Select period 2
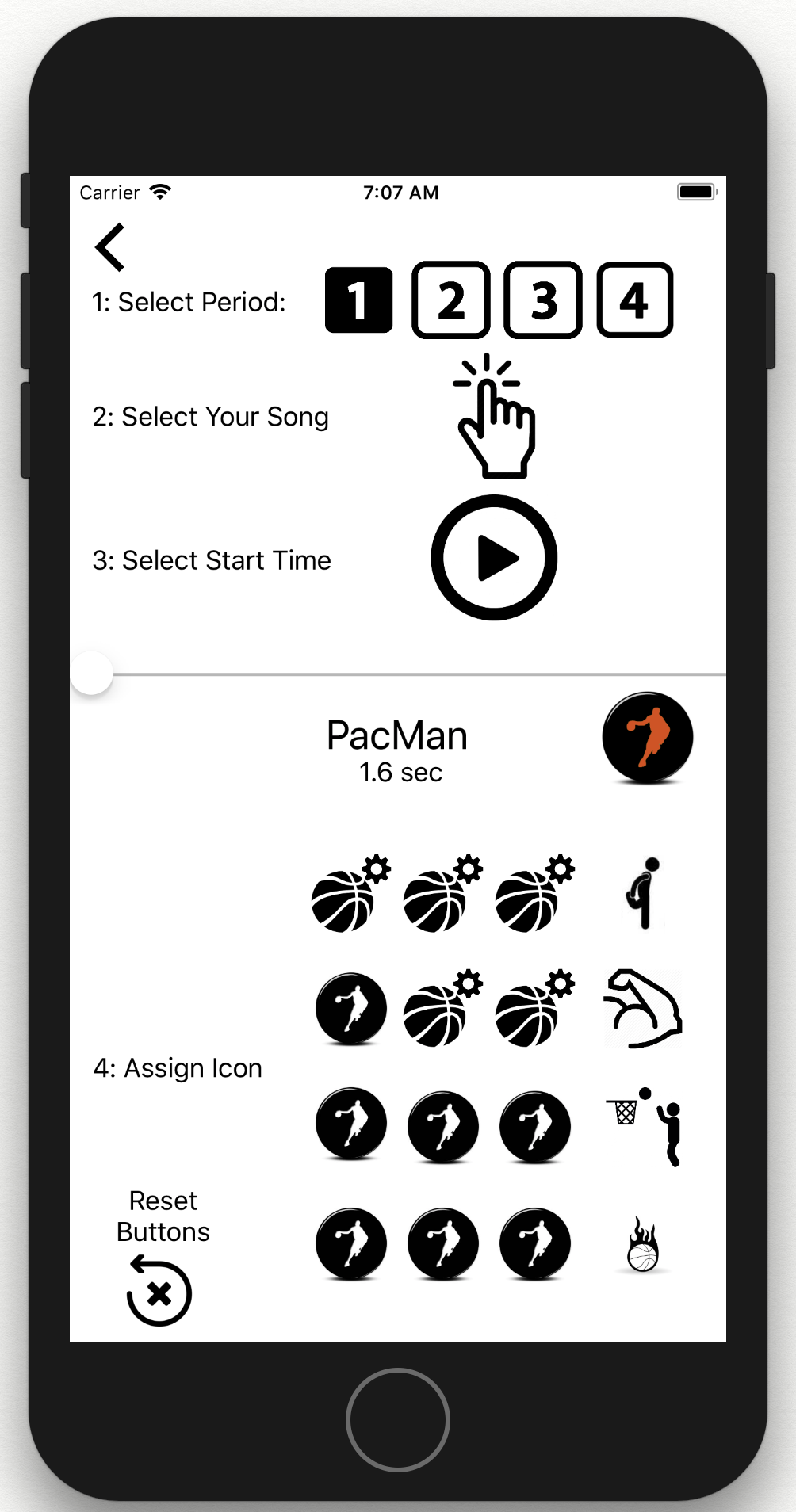Screen dimensions: 796x1512 pyautogui.click(x=450, y=300)
